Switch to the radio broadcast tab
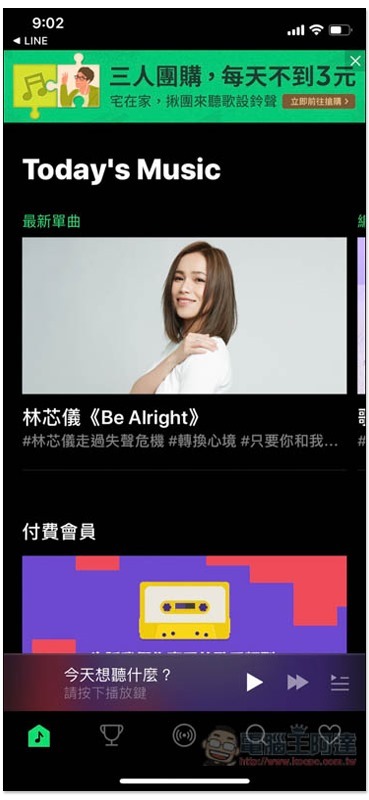The image size is (369, 800). (x=184, y=736)
